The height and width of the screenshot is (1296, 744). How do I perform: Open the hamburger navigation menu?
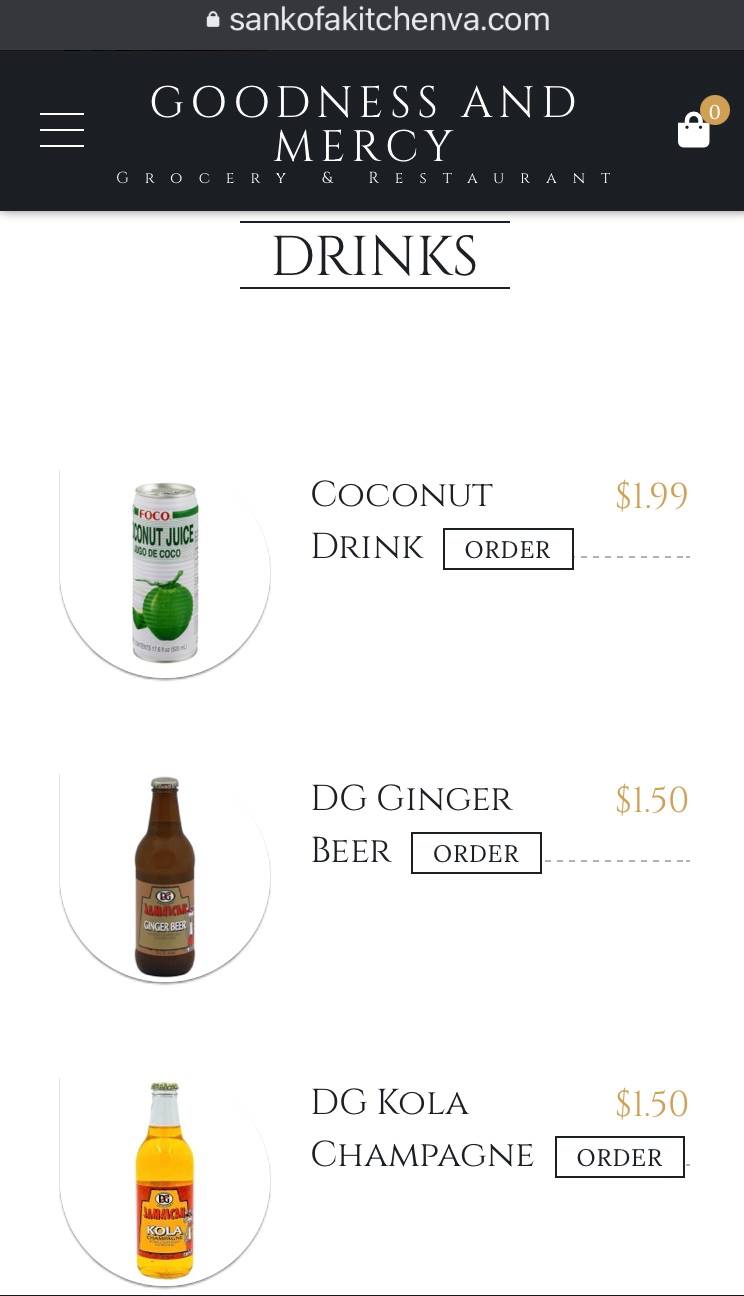pyautogui.click(x=62, y=130)
